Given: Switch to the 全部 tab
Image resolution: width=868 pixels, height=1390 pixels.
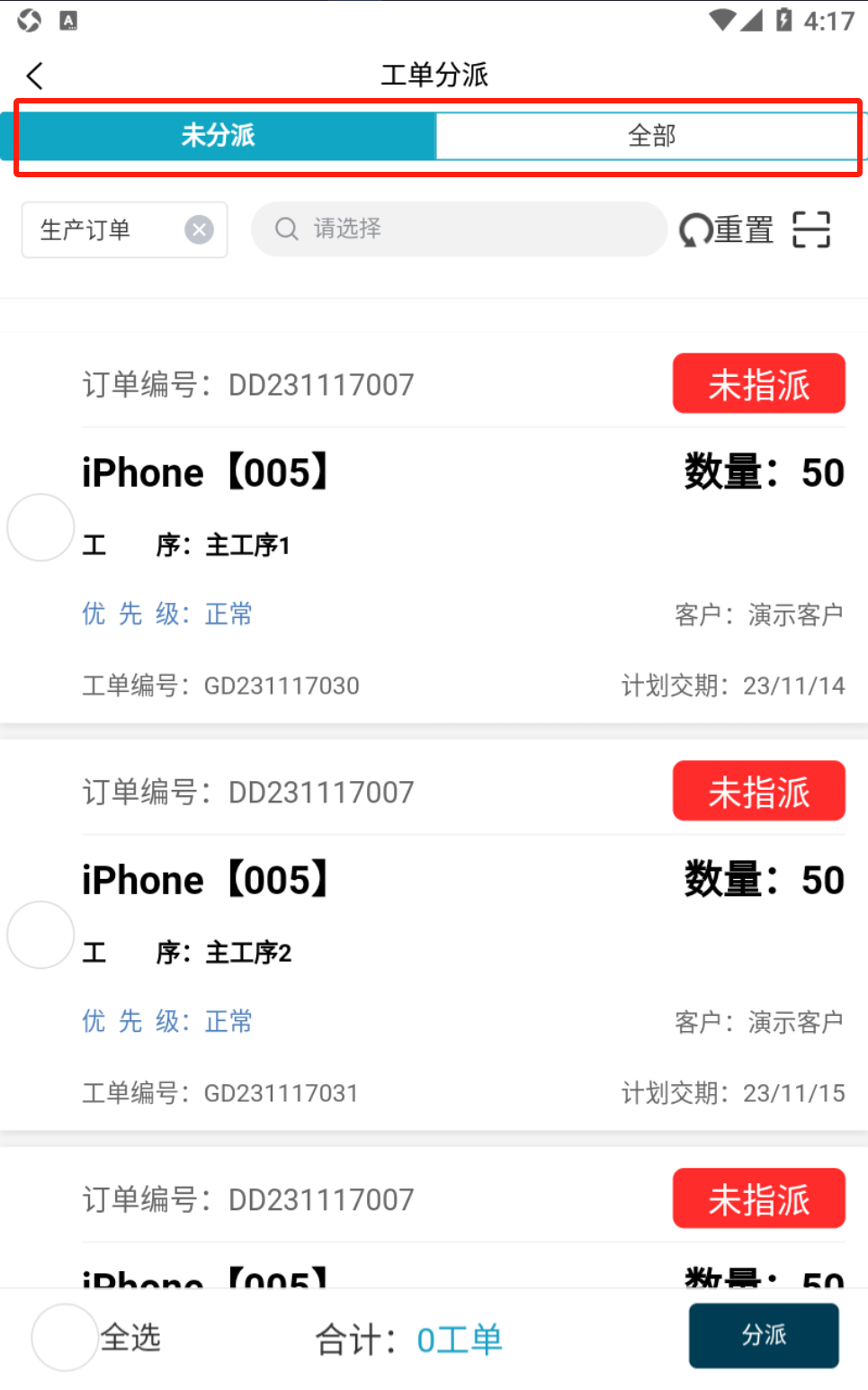Looking at the screenshot, I should (x=650, y=136).
